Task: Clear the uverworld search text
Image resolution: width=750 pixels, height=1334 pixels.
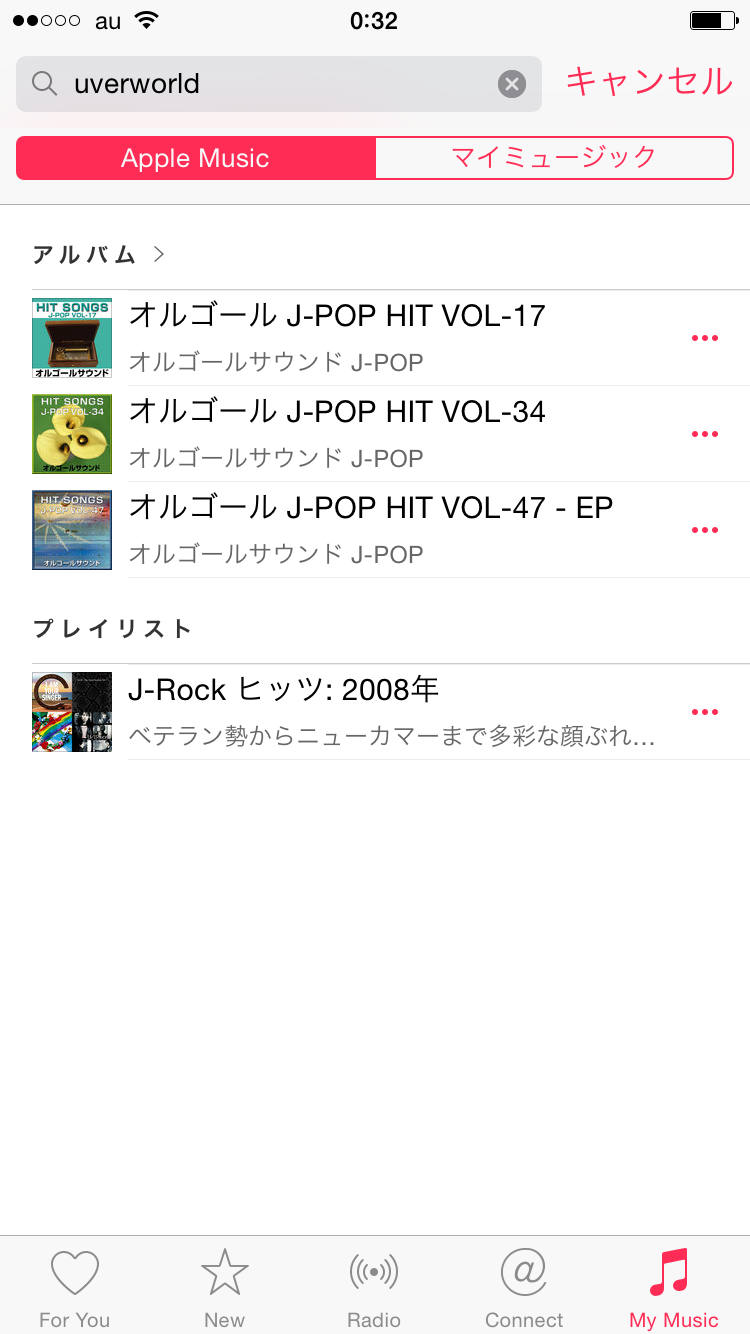Action: 512,84
